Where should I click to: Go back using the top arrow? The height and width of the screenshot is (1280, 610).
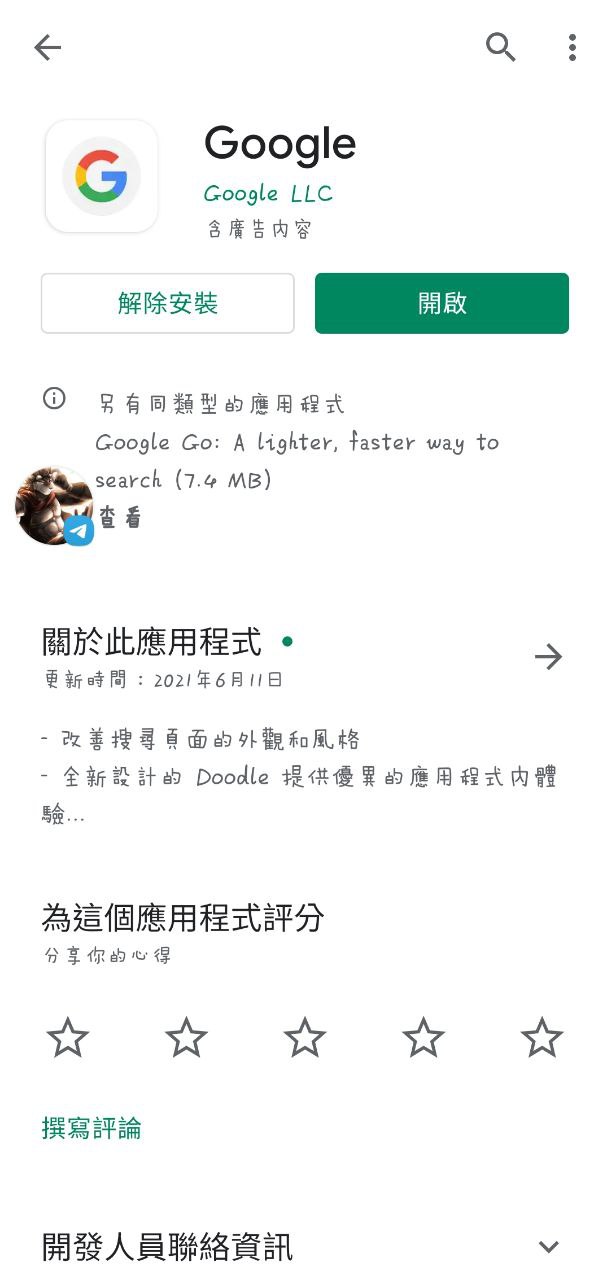pyautogui.click(x=48, y=47)
